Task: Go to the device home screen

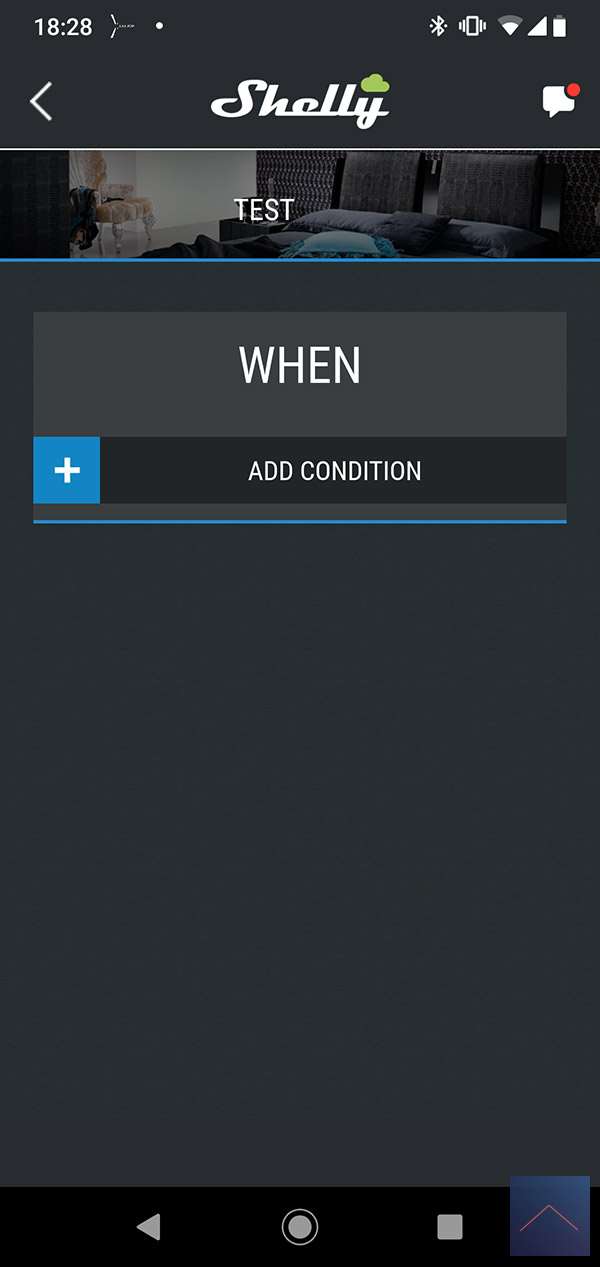Action: 300,1226
